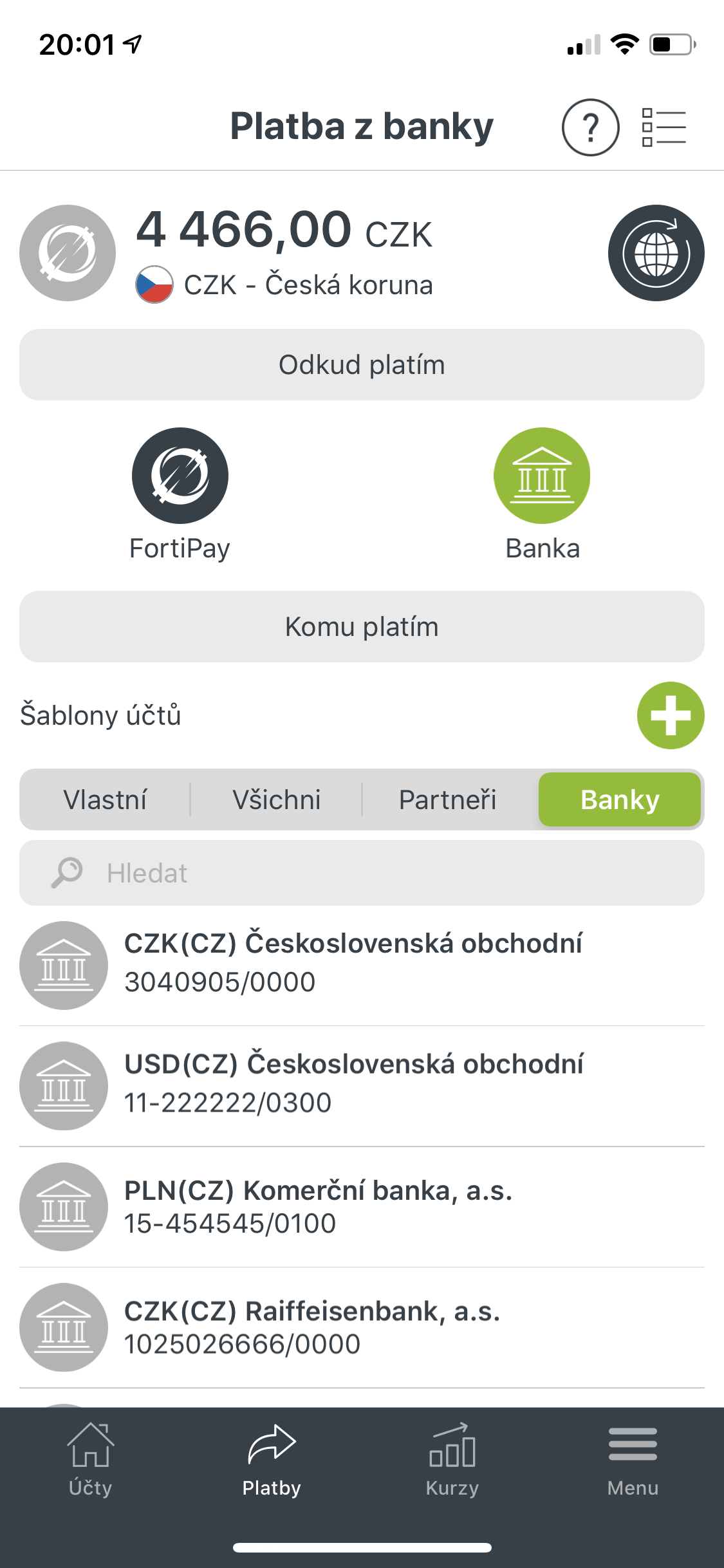Open the list view icon in header
Image resolution: width=724 pixels, height=1568 pixels.
(x=664, y=127)
